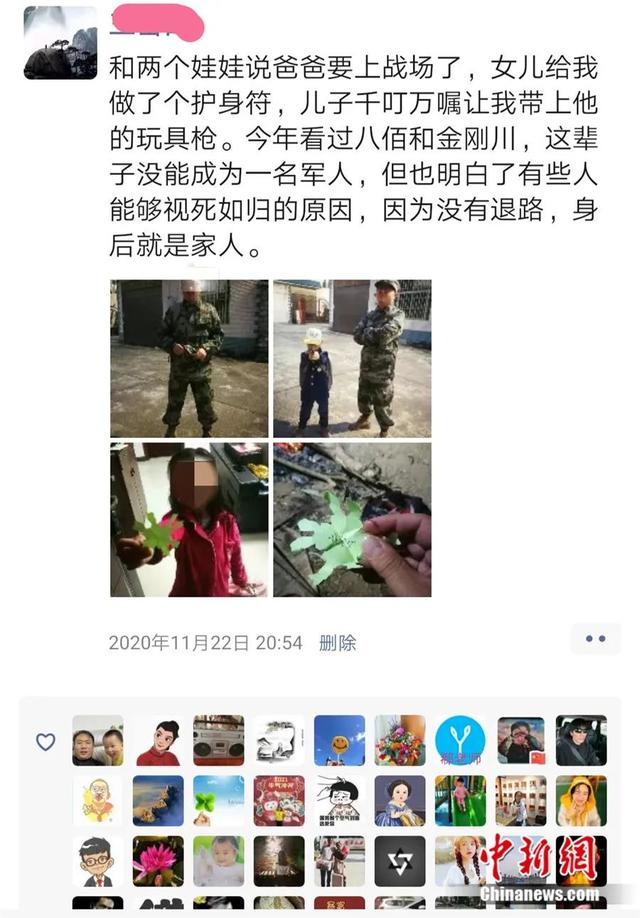View the photo of the man beside a child

pos(352,358)
